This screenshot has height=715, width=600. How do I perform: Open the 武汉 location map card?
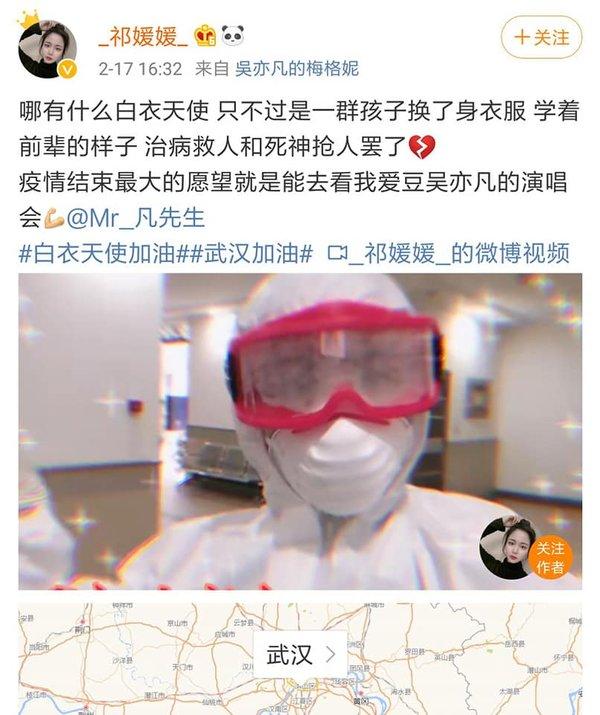pos(300,655)
